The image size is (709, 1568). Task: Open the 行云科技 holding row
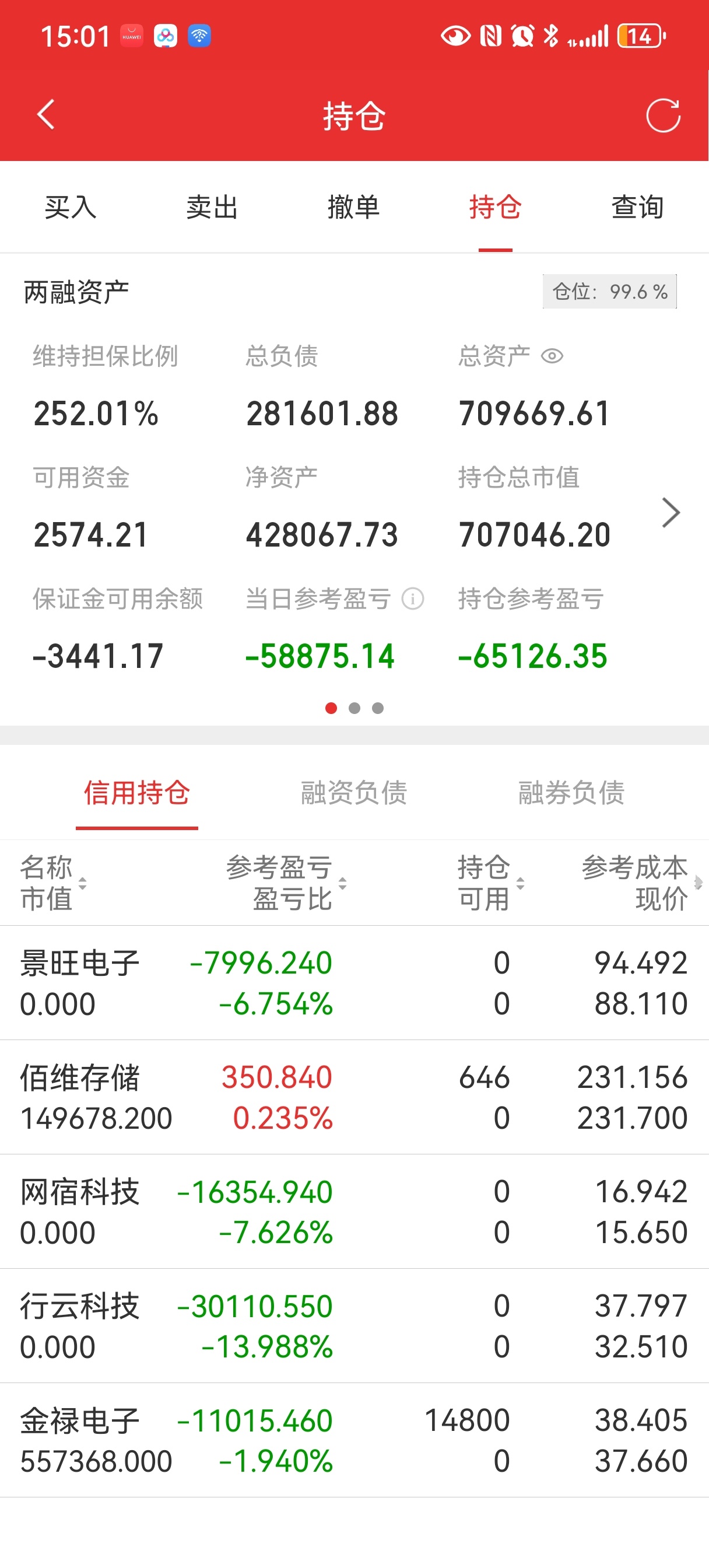click(x=354, y=1326)
